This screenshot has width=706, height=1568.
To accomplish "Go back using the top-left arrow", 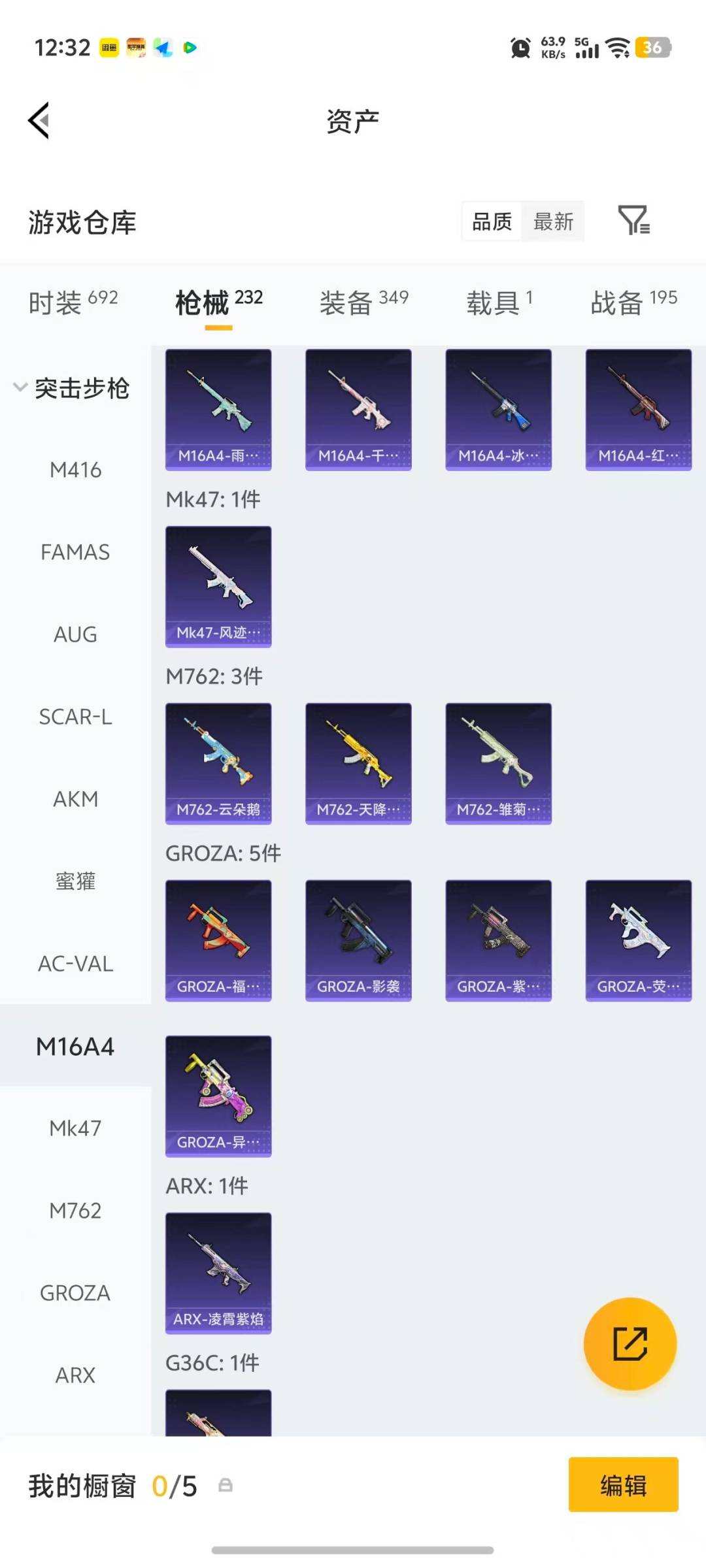I will (39, 121).
